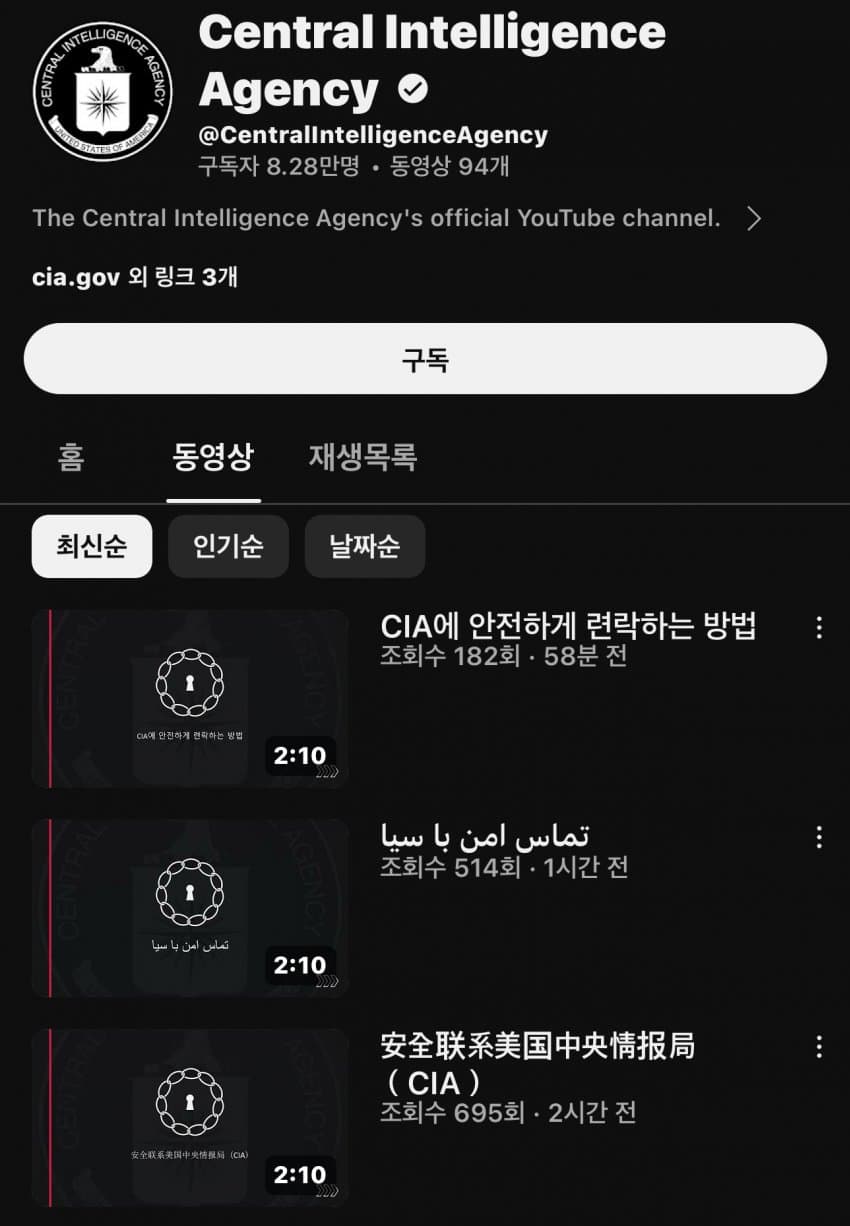Sort videos by 인기순 chip
Screen dimensions: 850x1226
(x=228, y=546)
